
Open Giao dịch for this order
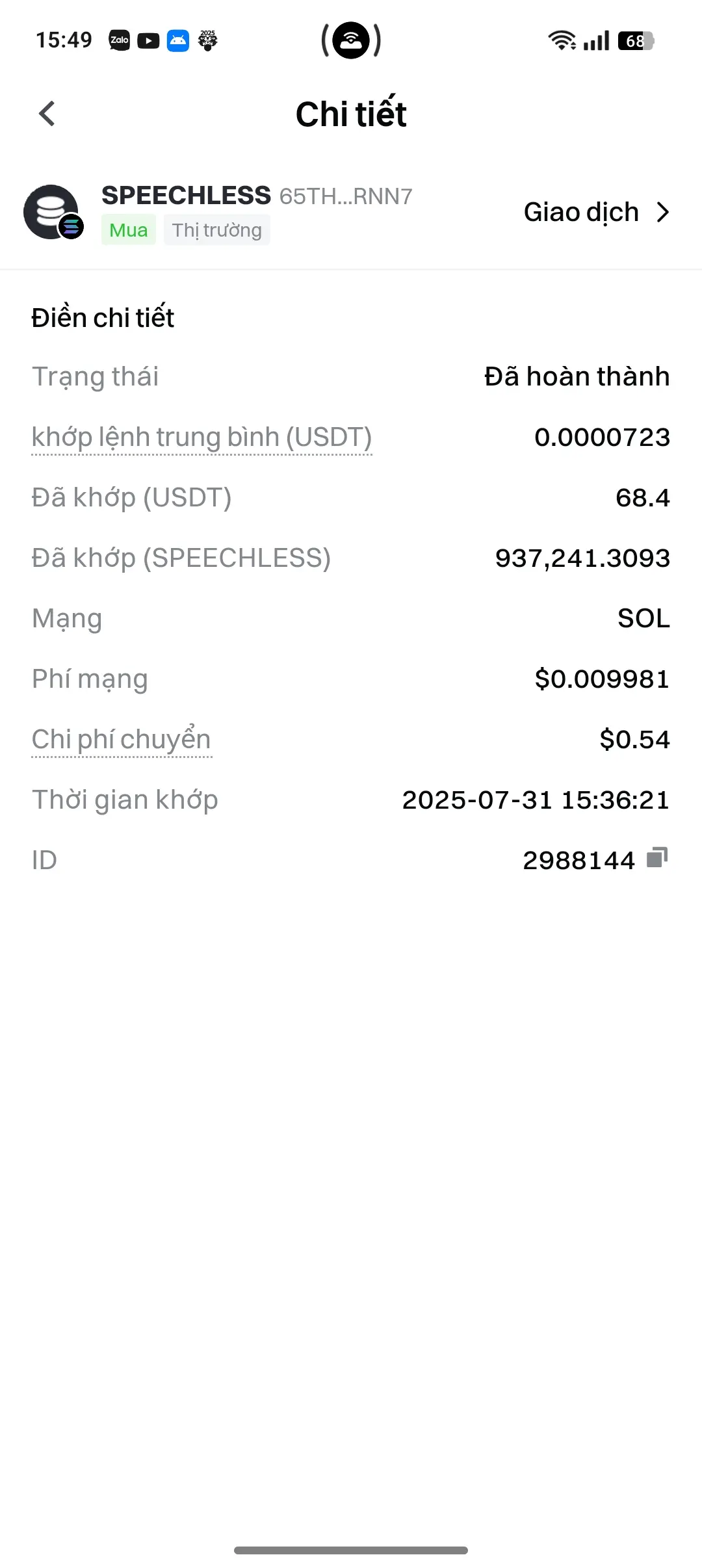596,213
